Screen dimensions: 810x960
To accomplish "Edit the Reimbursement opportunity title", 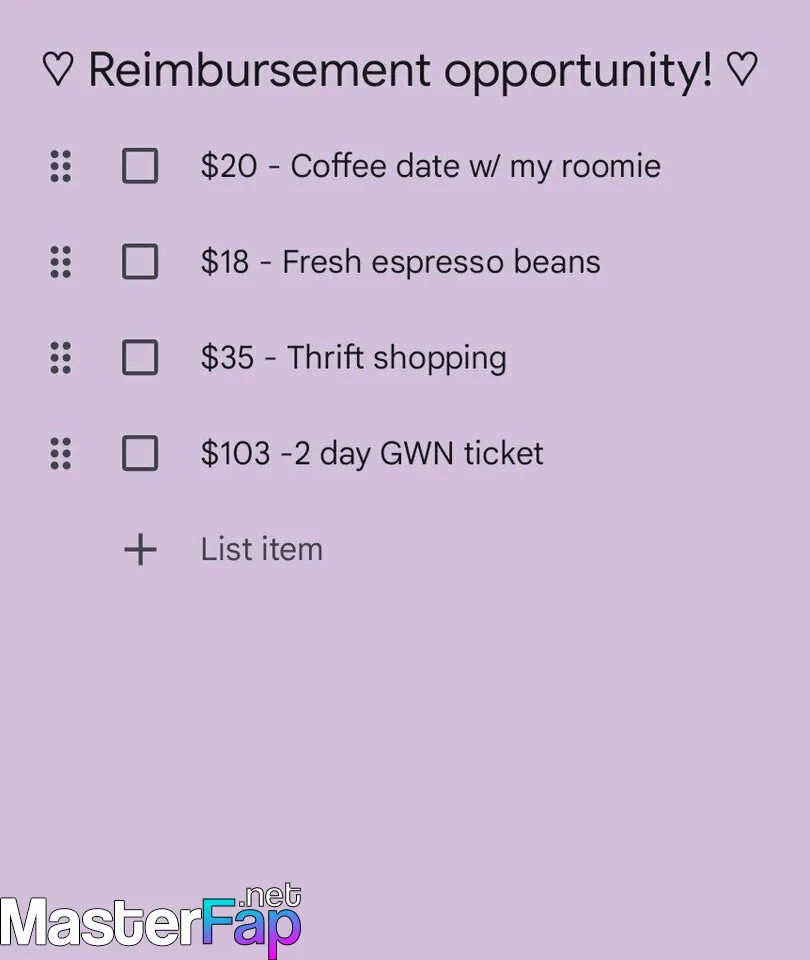I will pos(400,71).
